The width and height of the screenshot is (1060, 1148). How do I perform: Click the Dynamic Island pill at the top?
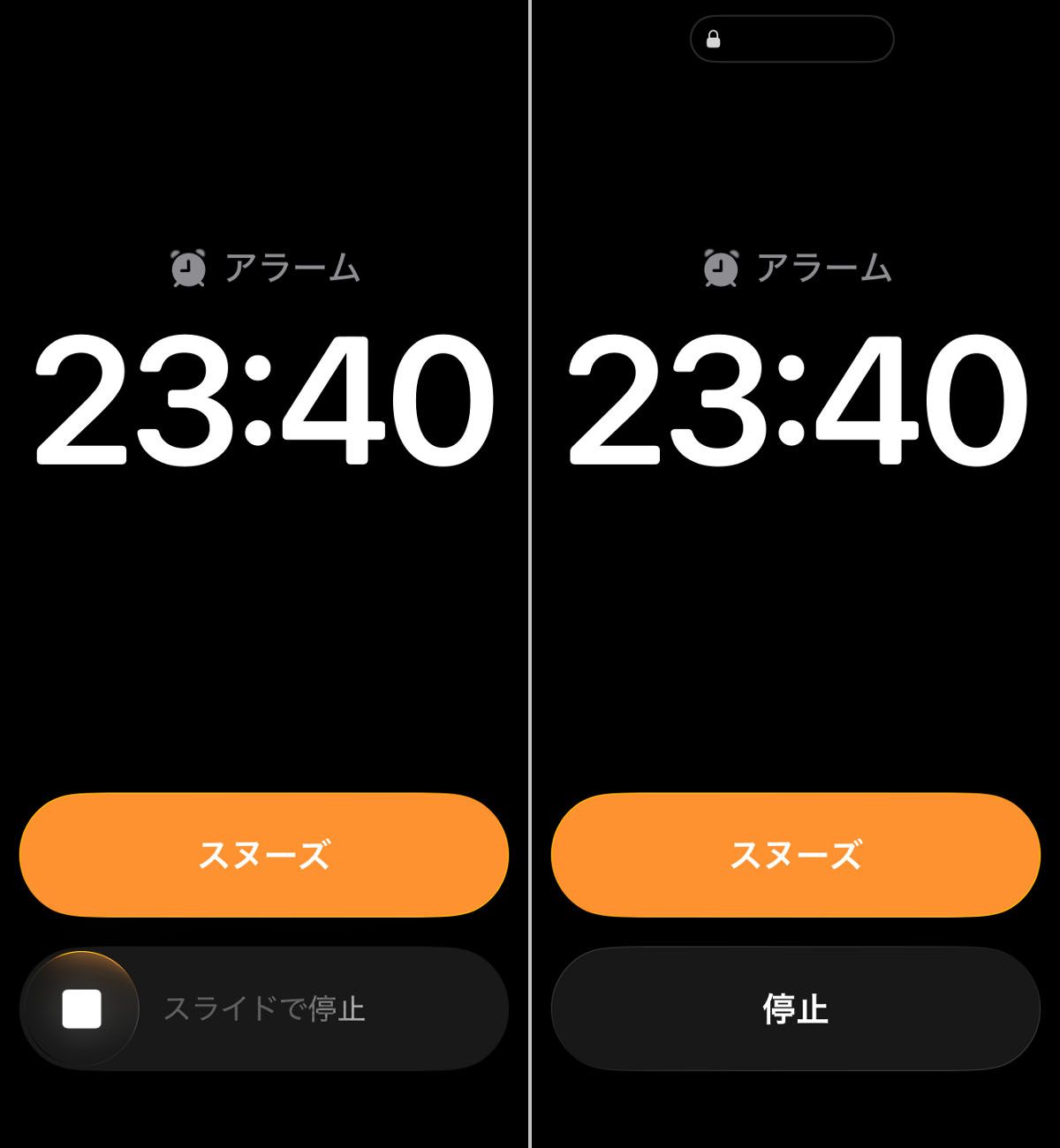(792, 39)
